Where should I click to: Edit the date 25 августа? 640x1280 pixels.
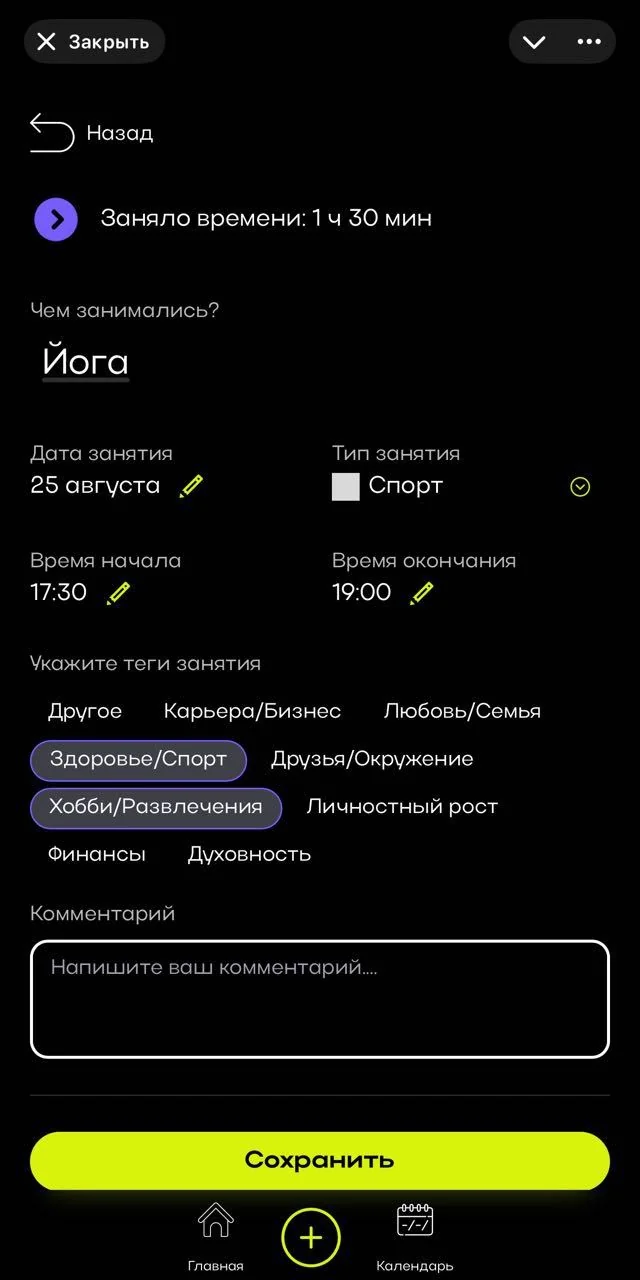tap(191, 487)
